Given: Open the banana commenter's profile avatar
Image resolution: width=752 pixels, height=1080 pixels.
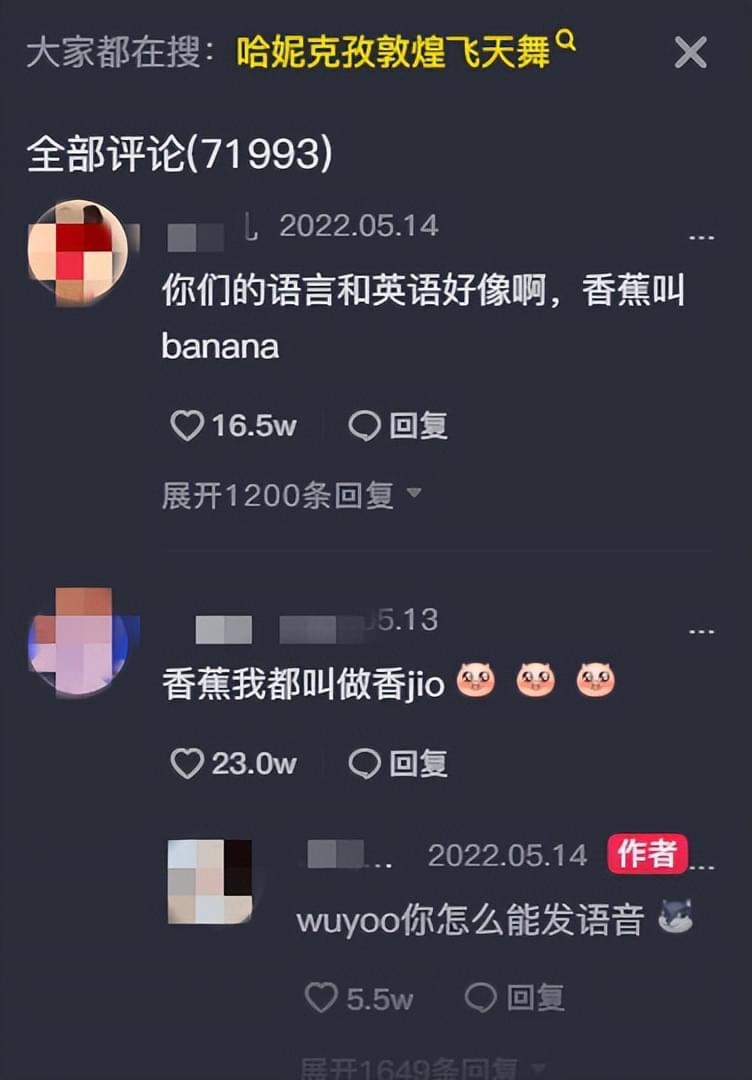Looking at the screenshot, I should (78, 251).
